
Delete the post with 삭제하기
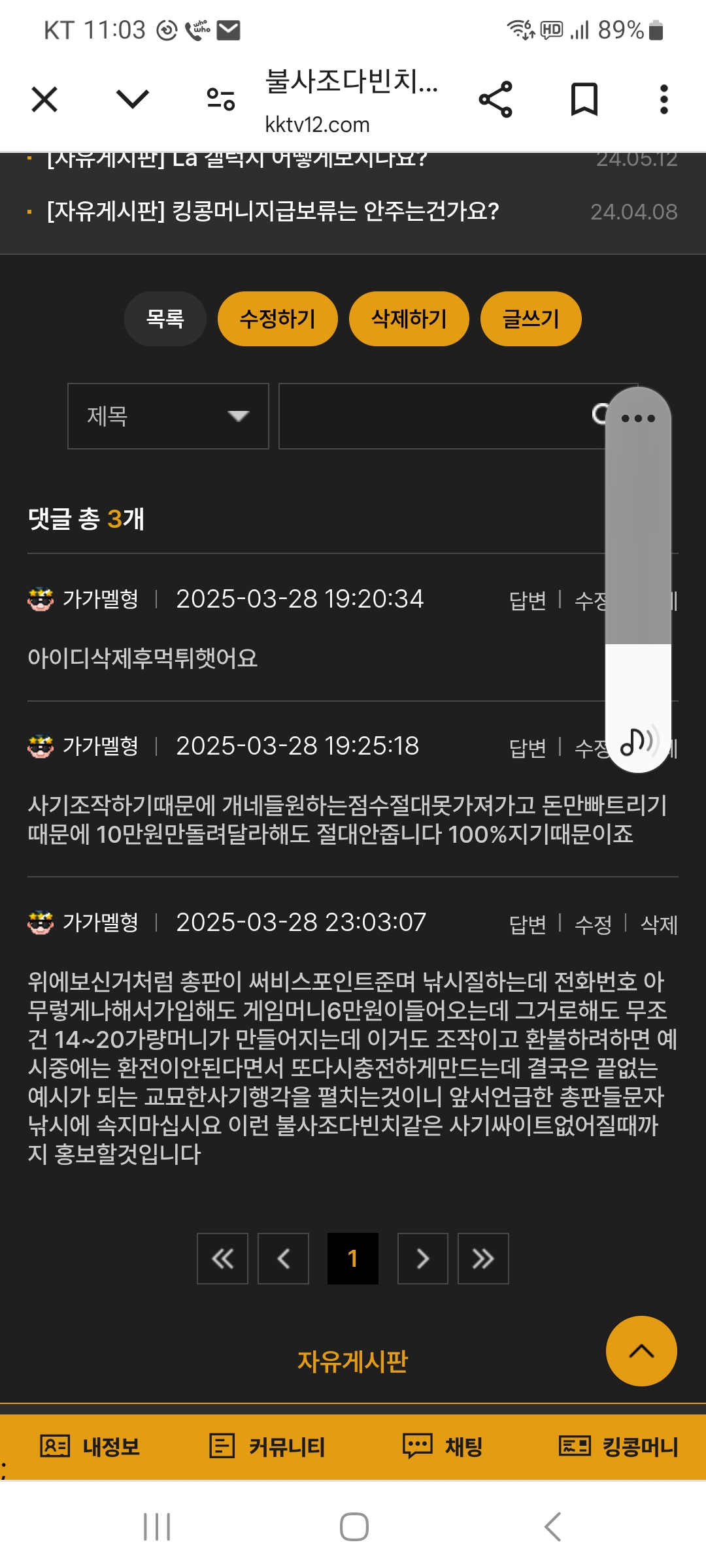tap(409, 319)
